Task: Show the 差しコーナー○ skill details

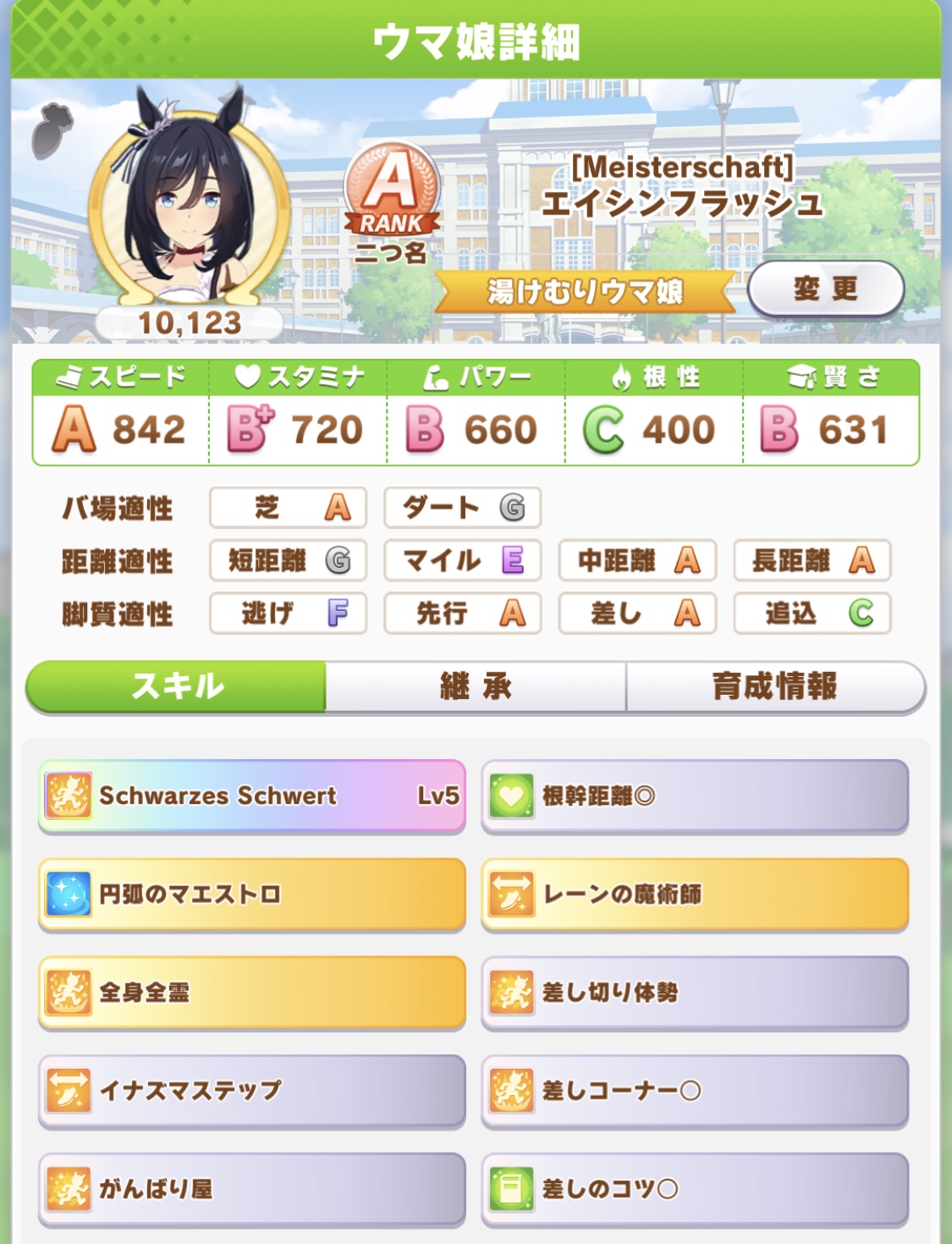Action: click(695, 1090)
